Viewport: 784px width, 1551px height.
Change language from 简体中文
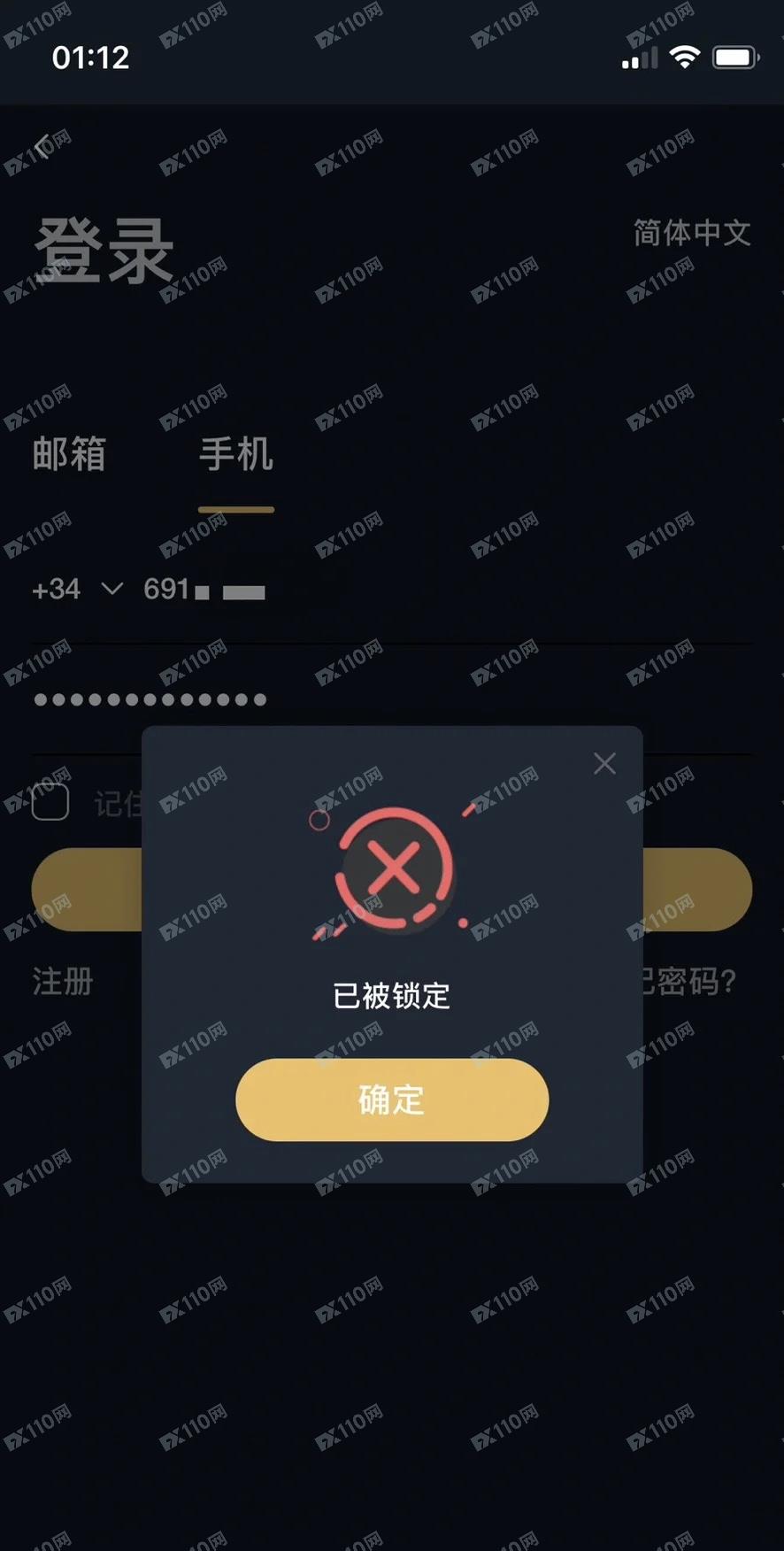point(692,233)
